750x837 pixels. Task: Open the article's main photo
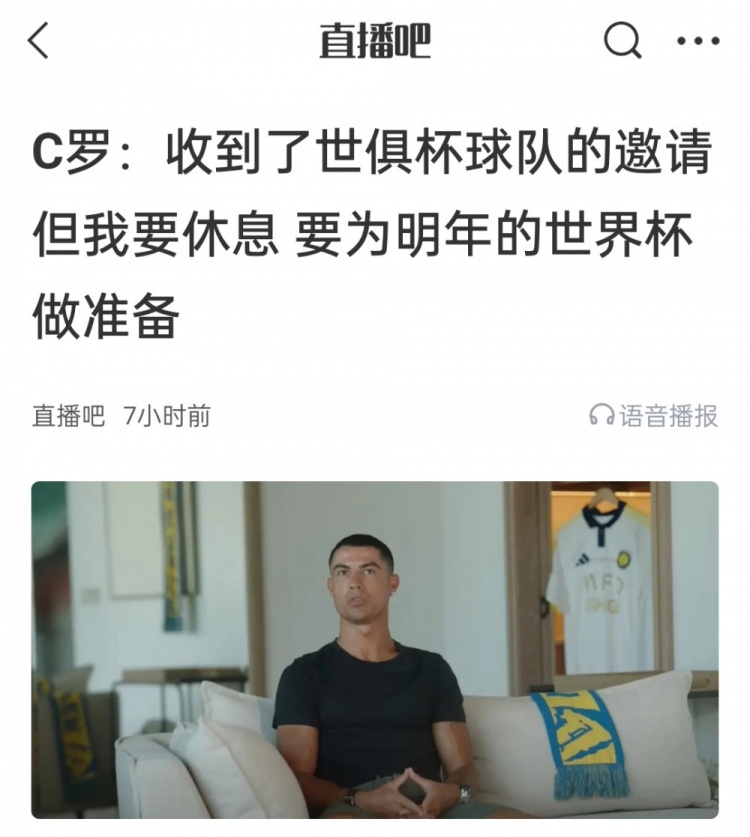point(375,650)
